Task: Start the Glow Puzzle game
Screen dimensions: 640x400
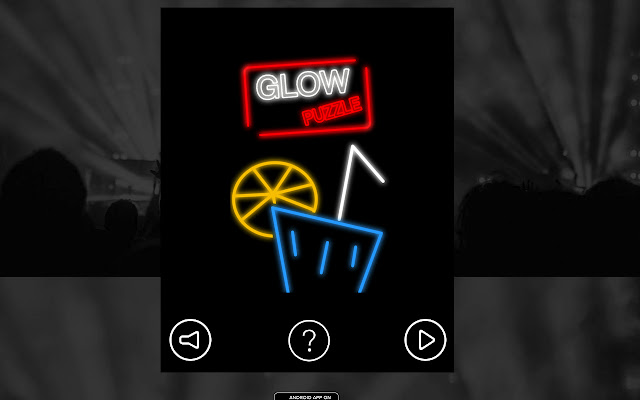Action: pyautogui.click(x=425, y=341)
